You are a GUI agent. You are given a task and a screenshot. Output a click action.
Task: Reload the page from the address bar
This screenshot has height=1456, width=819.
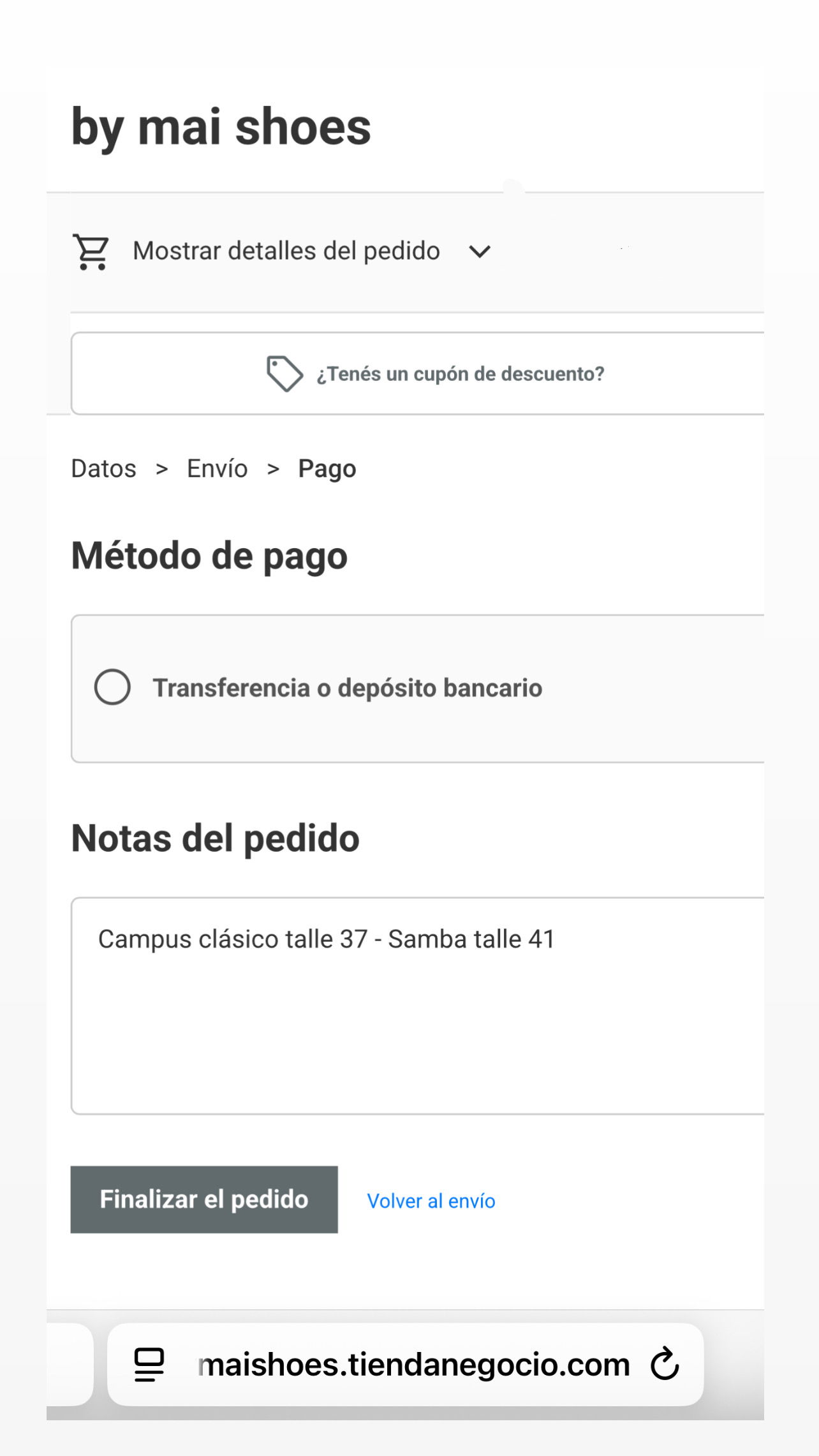pyautogui.click(x=664, y=1364)
